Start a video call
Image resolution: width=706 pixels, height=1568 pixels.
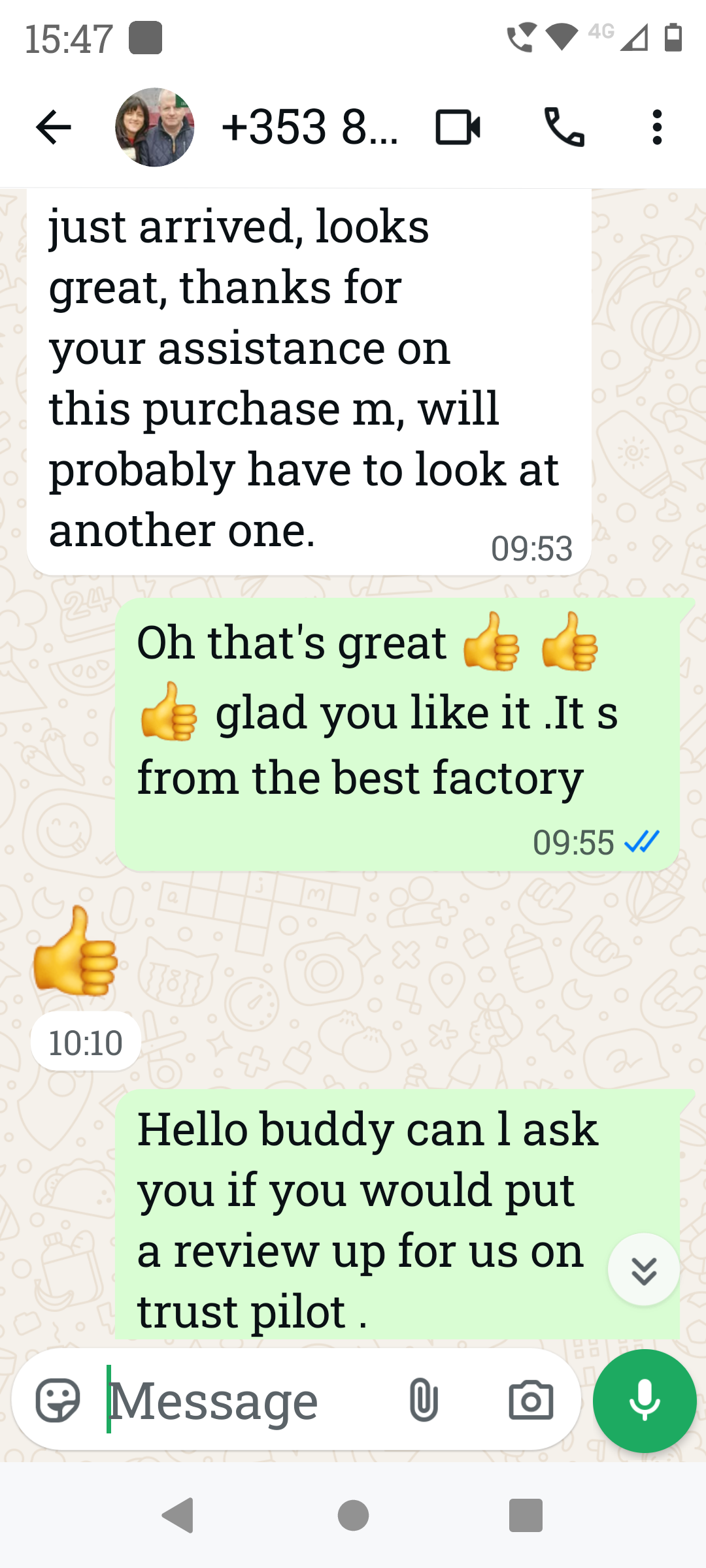pos(458,127)
